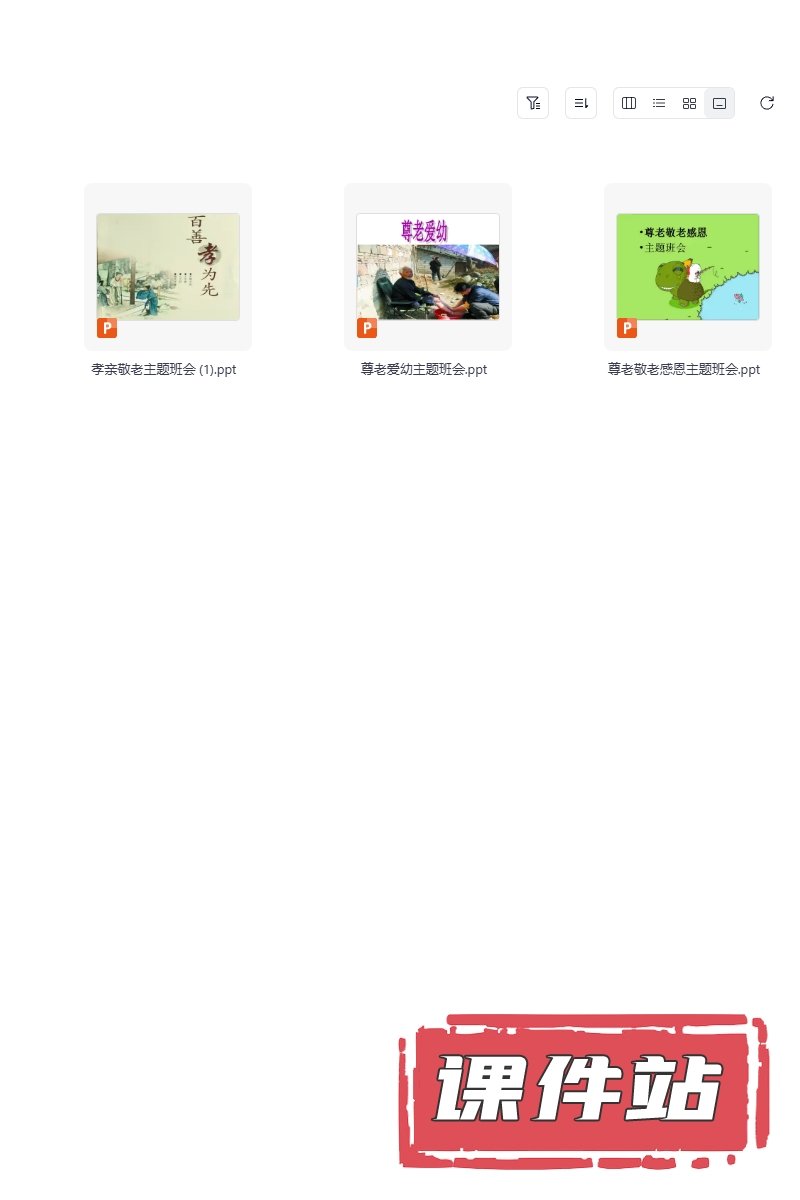Open 尊老敬老感恩主题班会.ppt file
800x1200 pixels.
point(688,267)
